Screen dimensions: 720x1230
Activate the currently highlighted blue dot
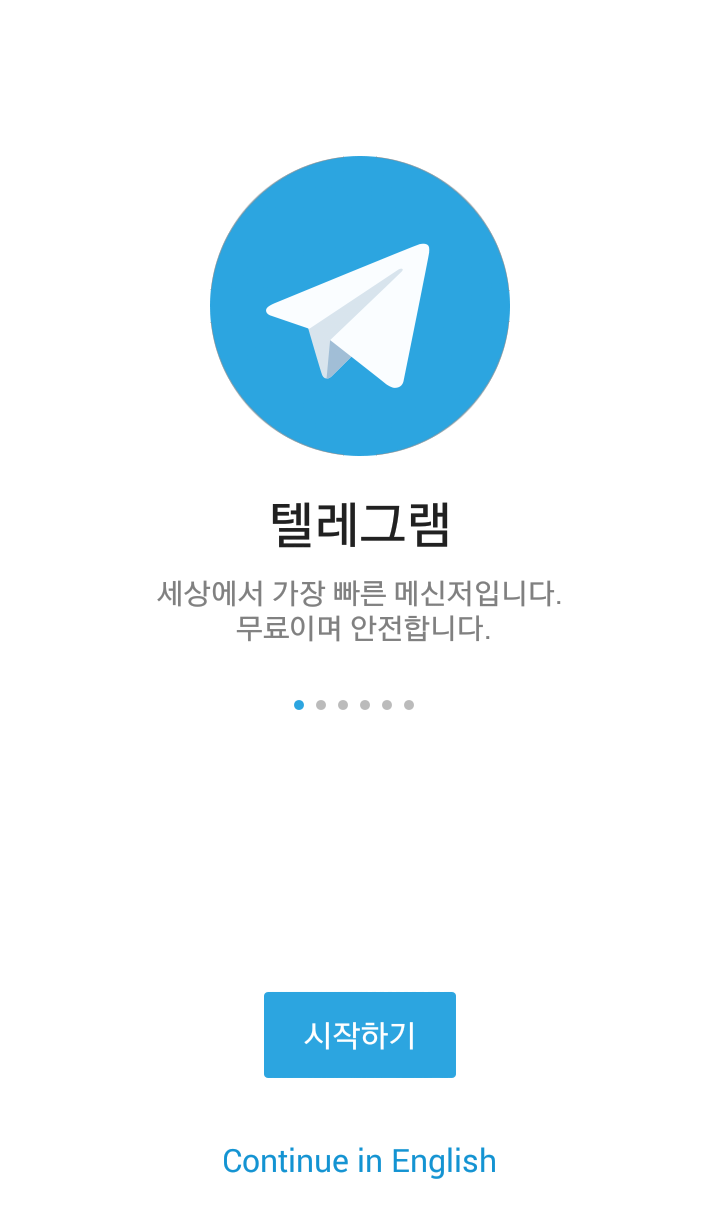[299, 704]
